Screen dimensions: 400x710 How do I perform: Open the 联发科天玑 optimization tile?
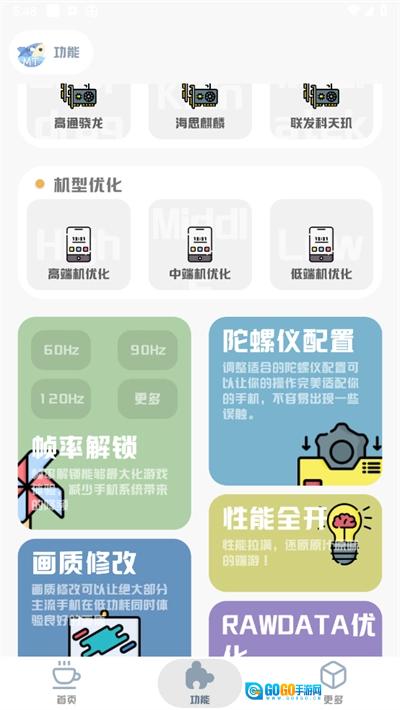pyautogui.click(x=321, y=110)
